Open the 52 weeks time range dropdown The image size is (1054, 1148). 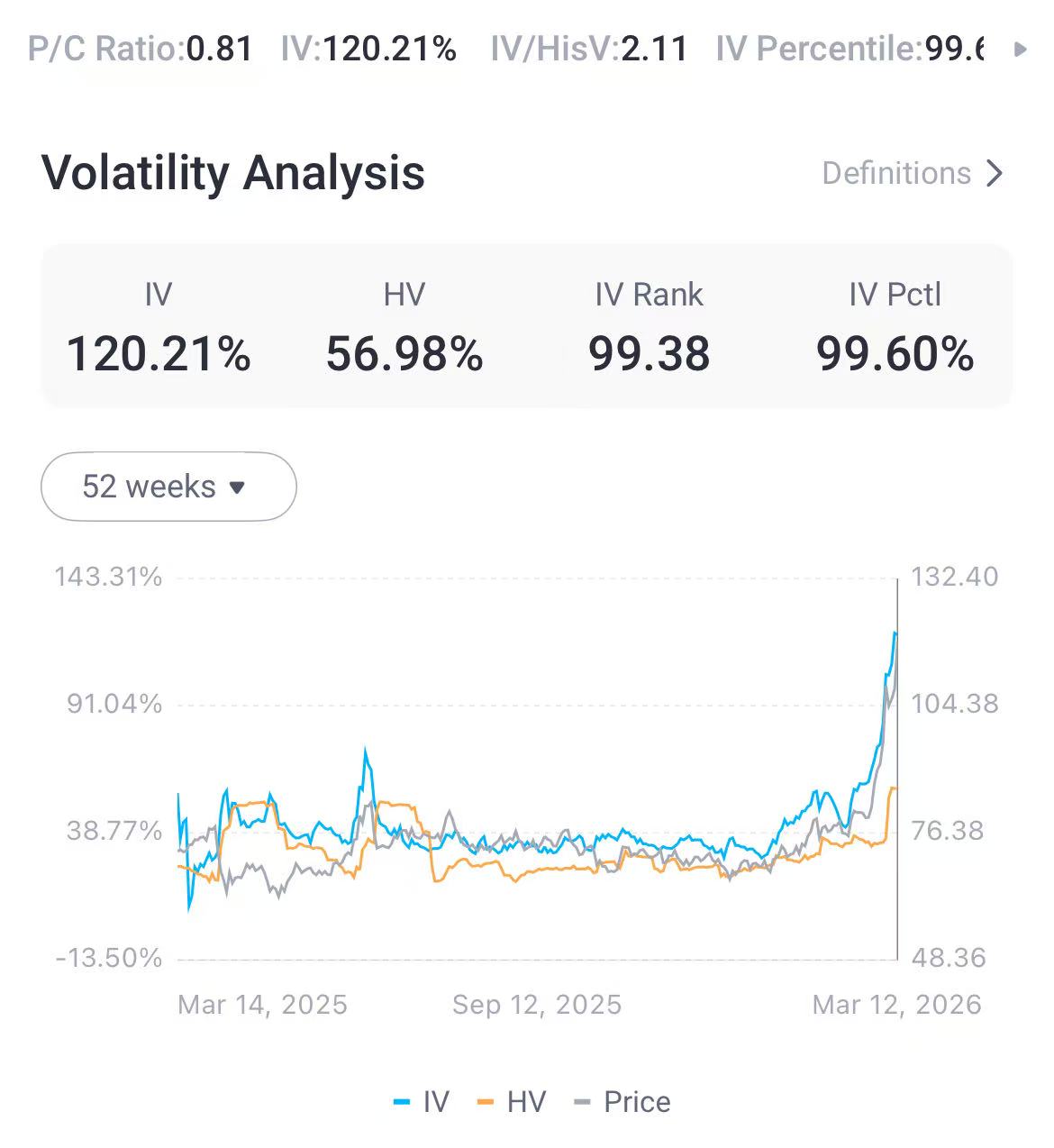(168, 487)
